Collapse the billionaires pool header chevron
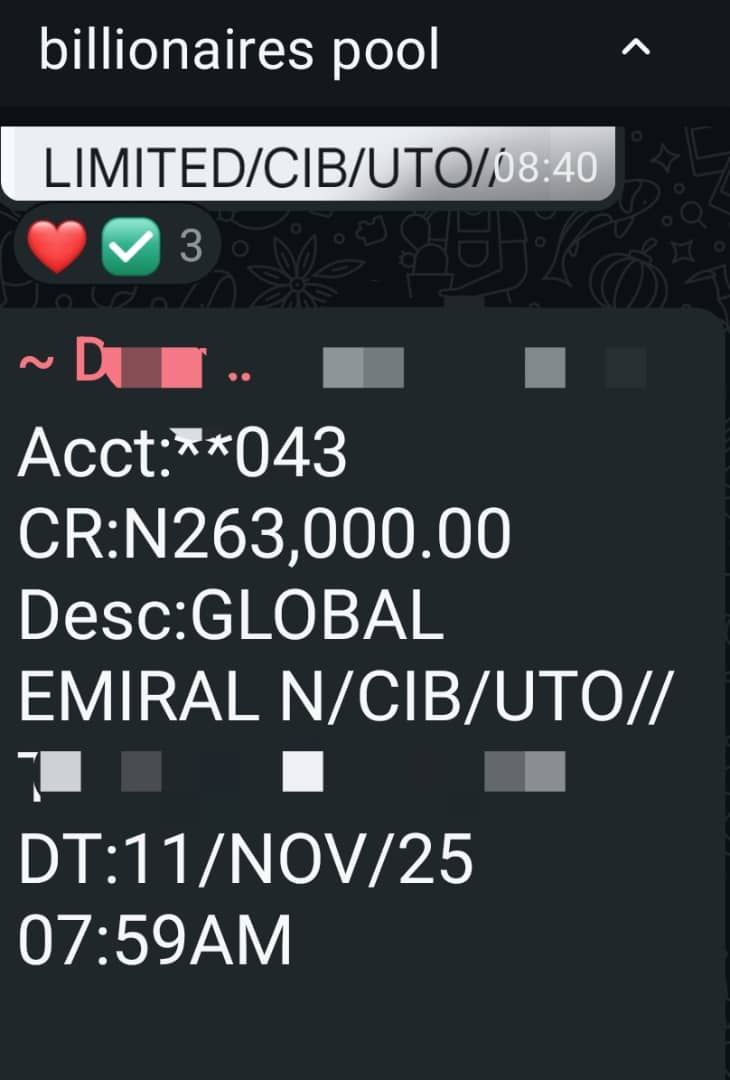730x1080 pixels. (x=637, y=47)
